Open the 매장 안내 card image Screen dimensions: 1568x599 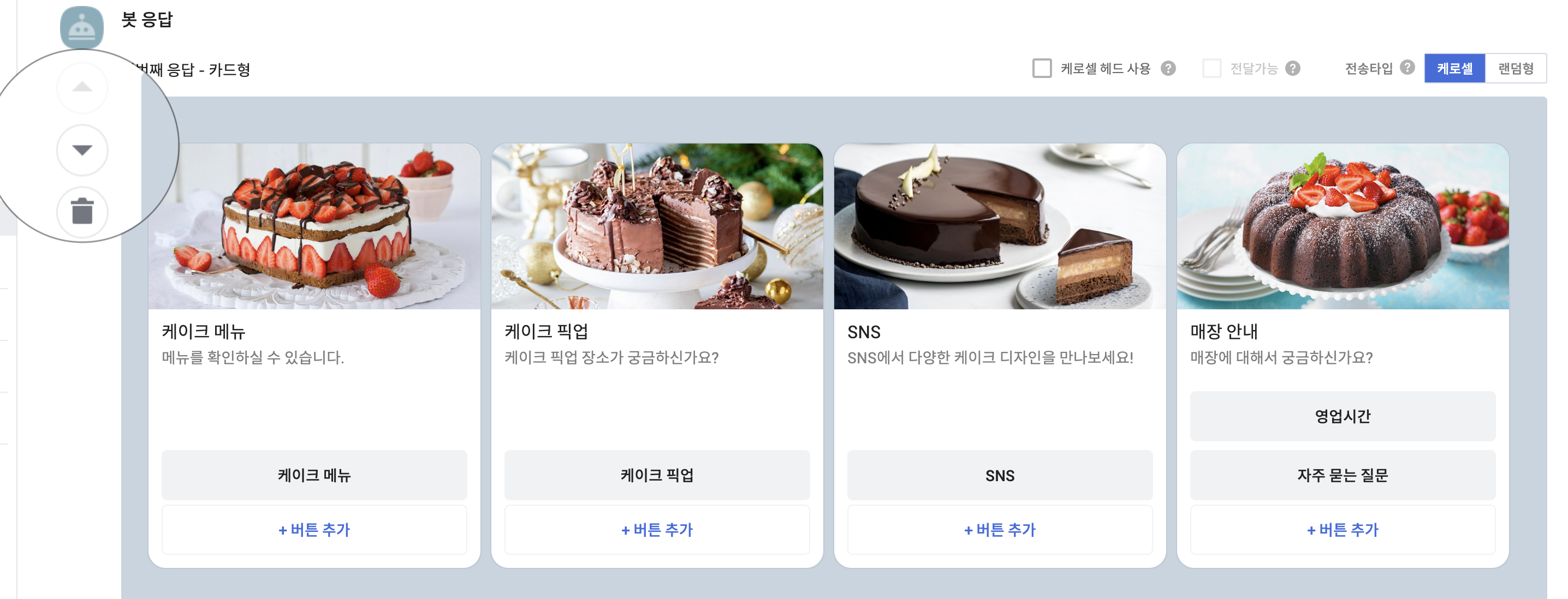1342,226
